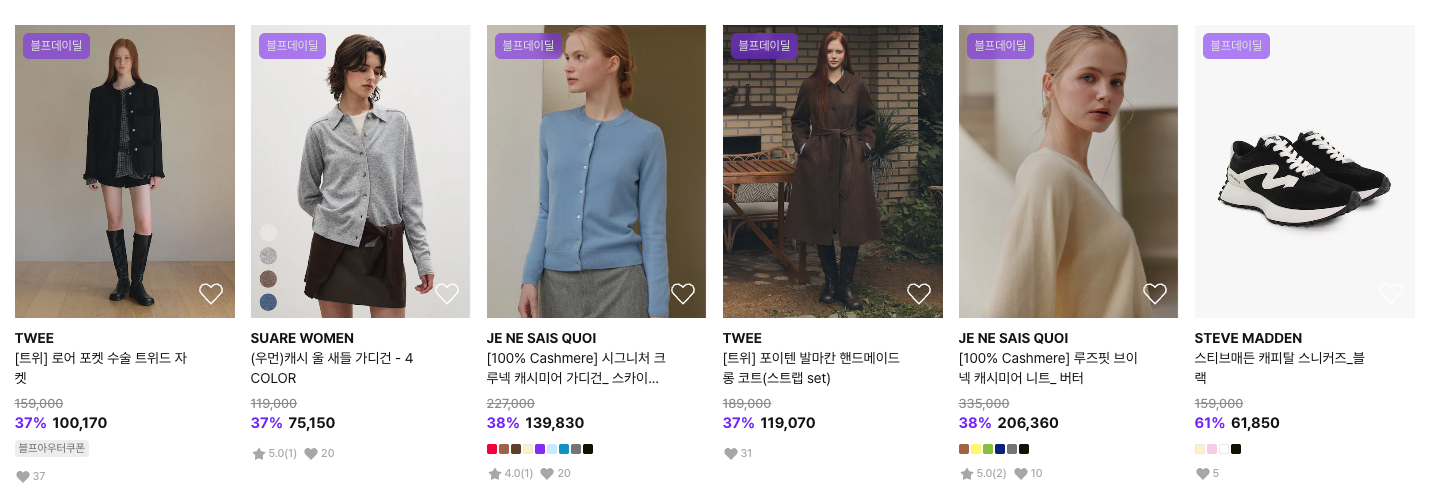The image size is (1431, 499).
Task: Heart the JE NE SAIS QUOI blue cashmere cardigan
Action: pyautogui.click(x=683, y=293)
